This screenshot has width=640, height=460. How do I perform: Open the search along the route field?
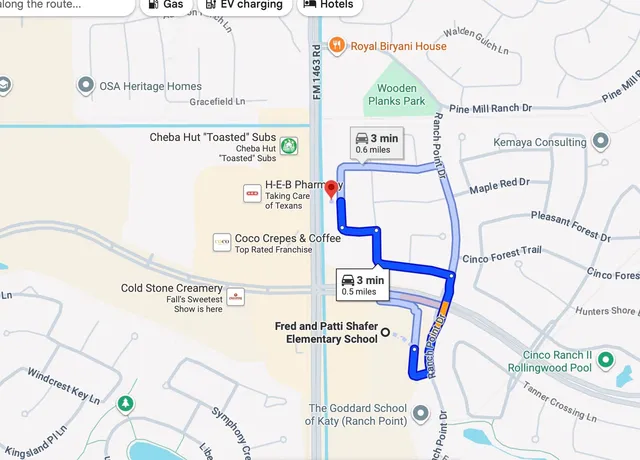62,5
